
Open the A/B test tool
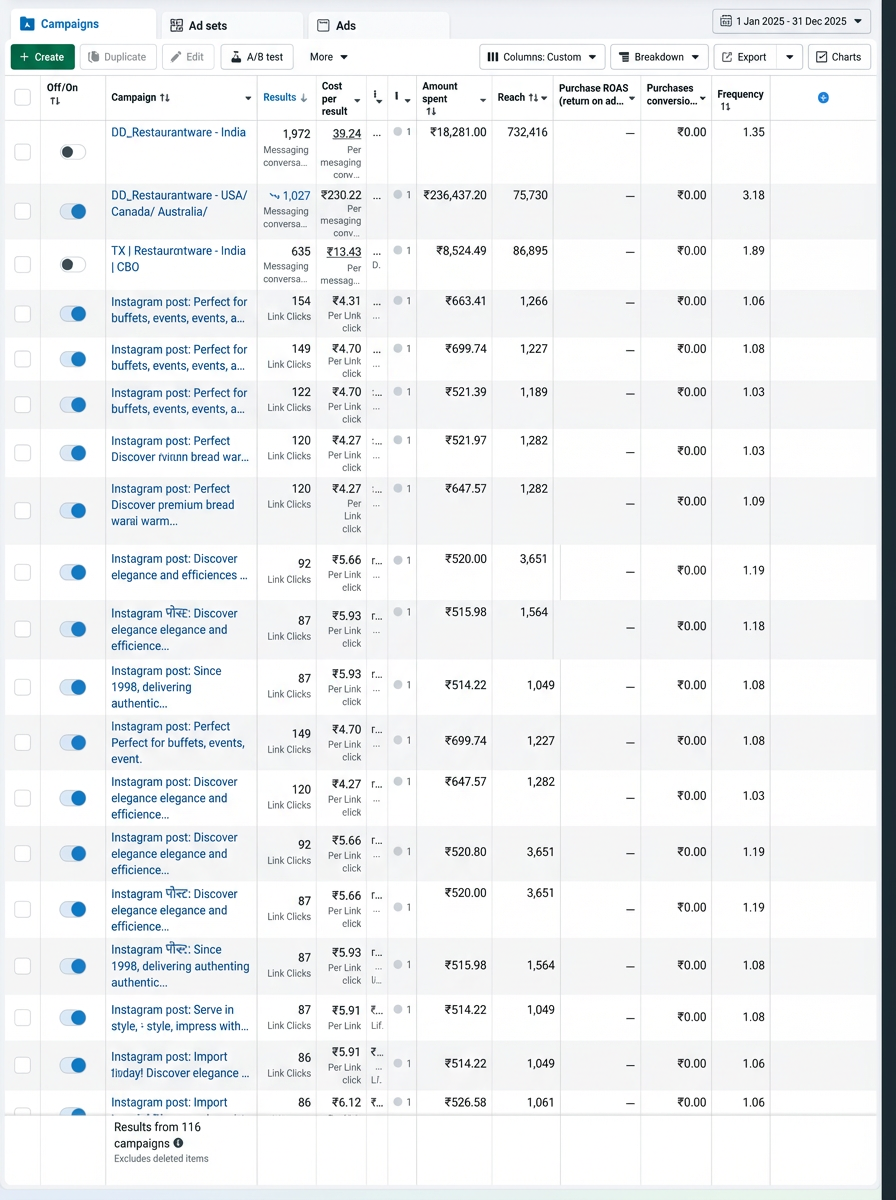pos(251,57)
